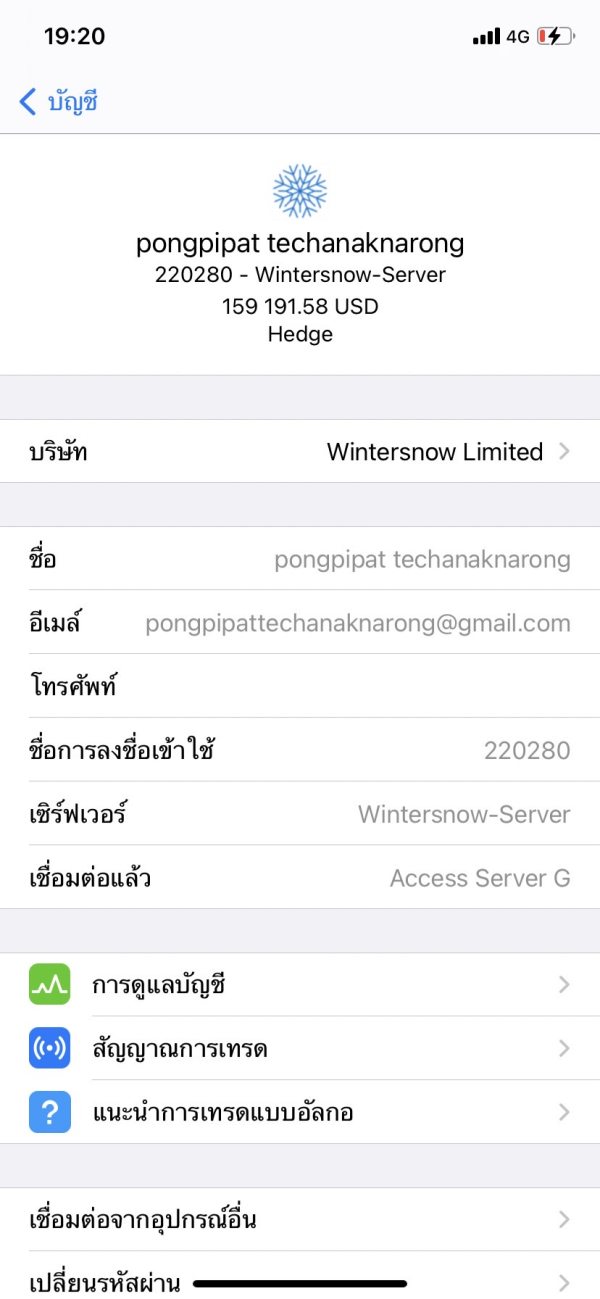Go back to the บัญชี screen
Viewport: 600px width, 1299px height.
58,101
